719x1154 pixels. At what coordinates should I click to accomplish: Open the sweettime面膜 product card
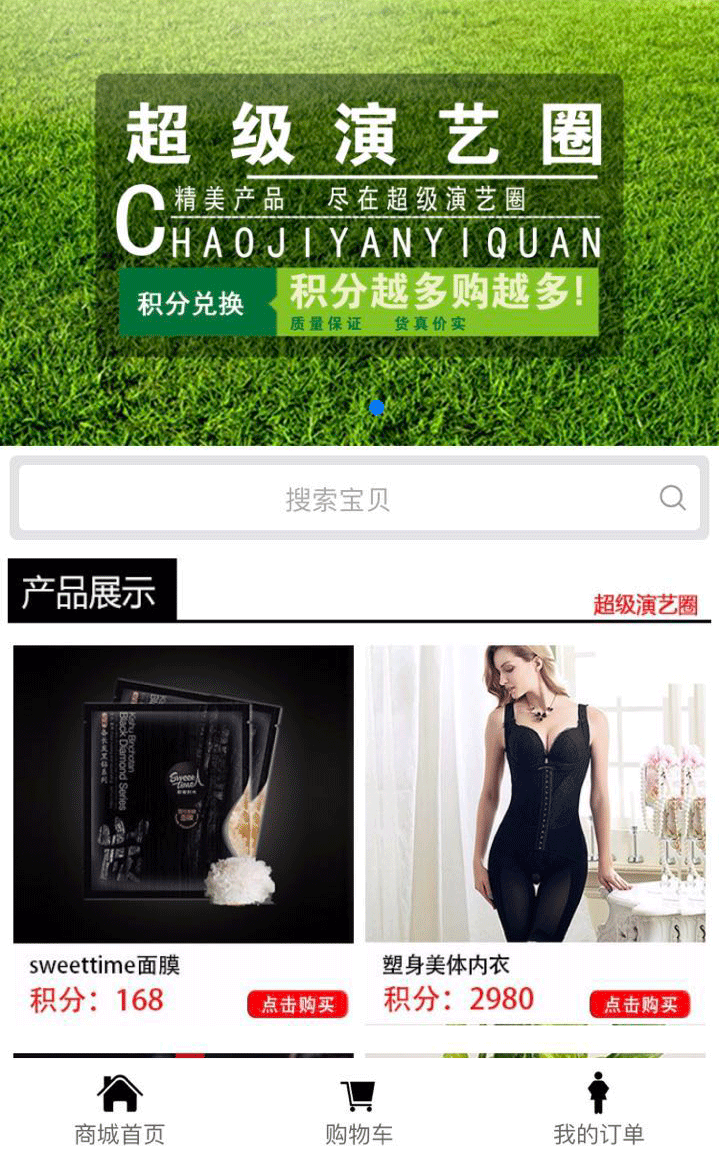[x=183, y=794]
